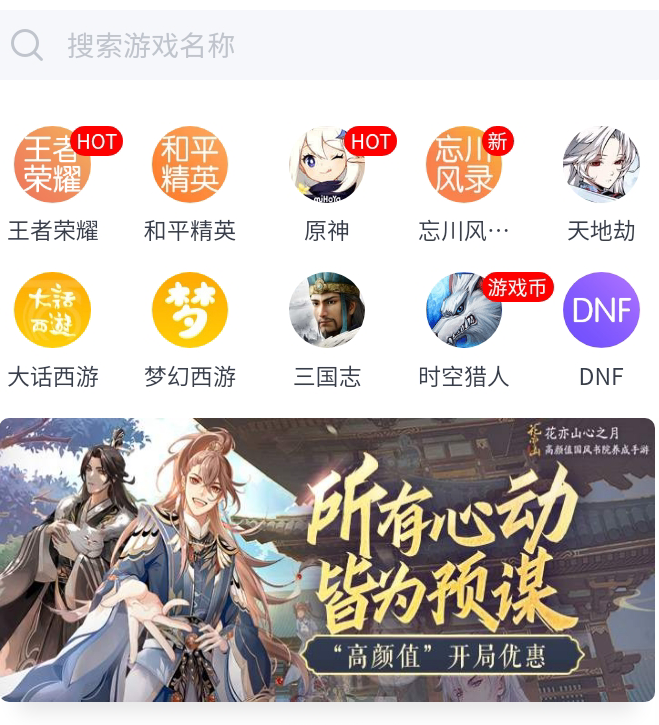
Task: Choose the 忘川风华录 game
Action: [464, 165]
